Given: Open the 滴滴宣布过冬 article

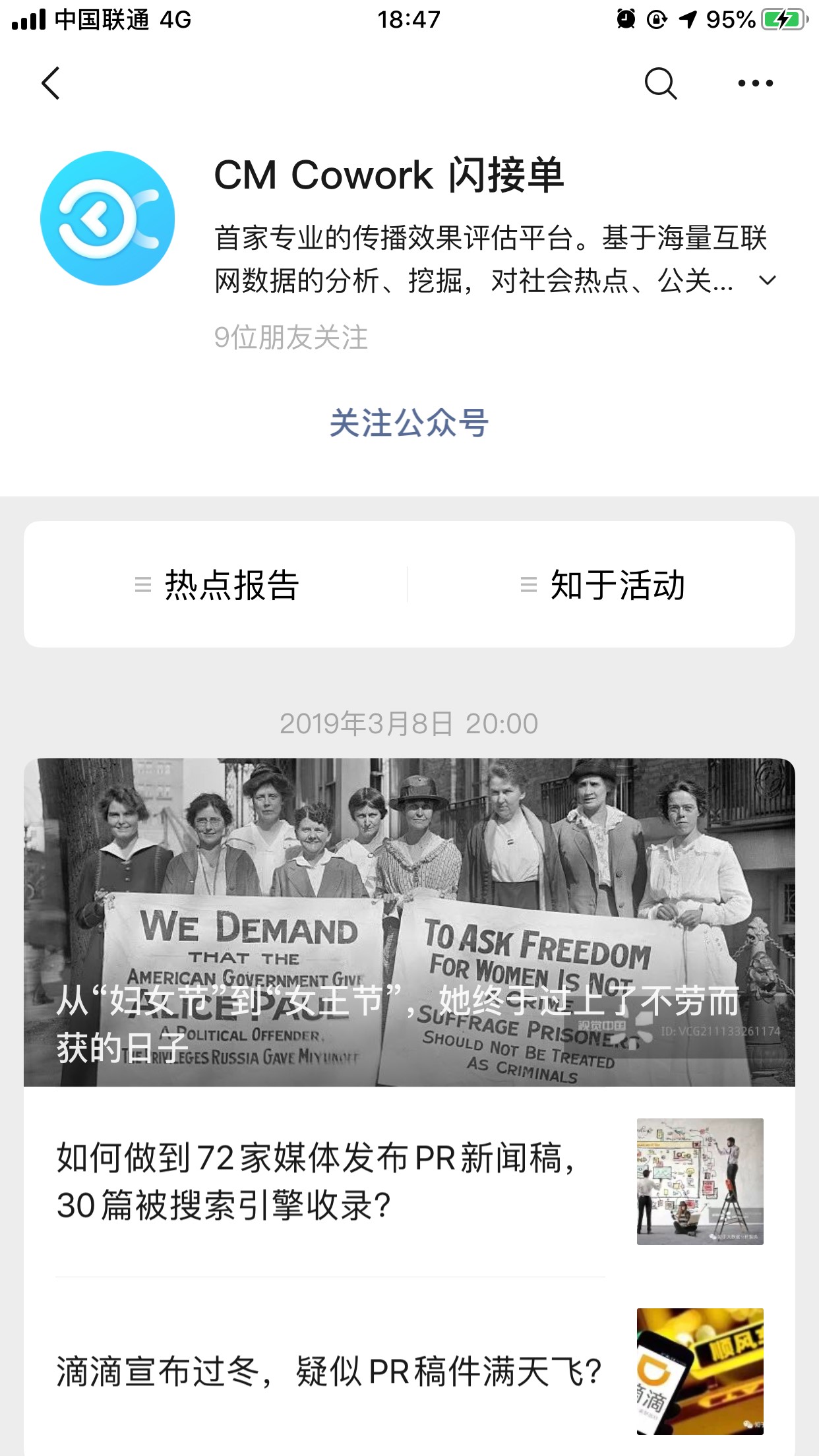Looking at the screenshot, I should 409,1372.
